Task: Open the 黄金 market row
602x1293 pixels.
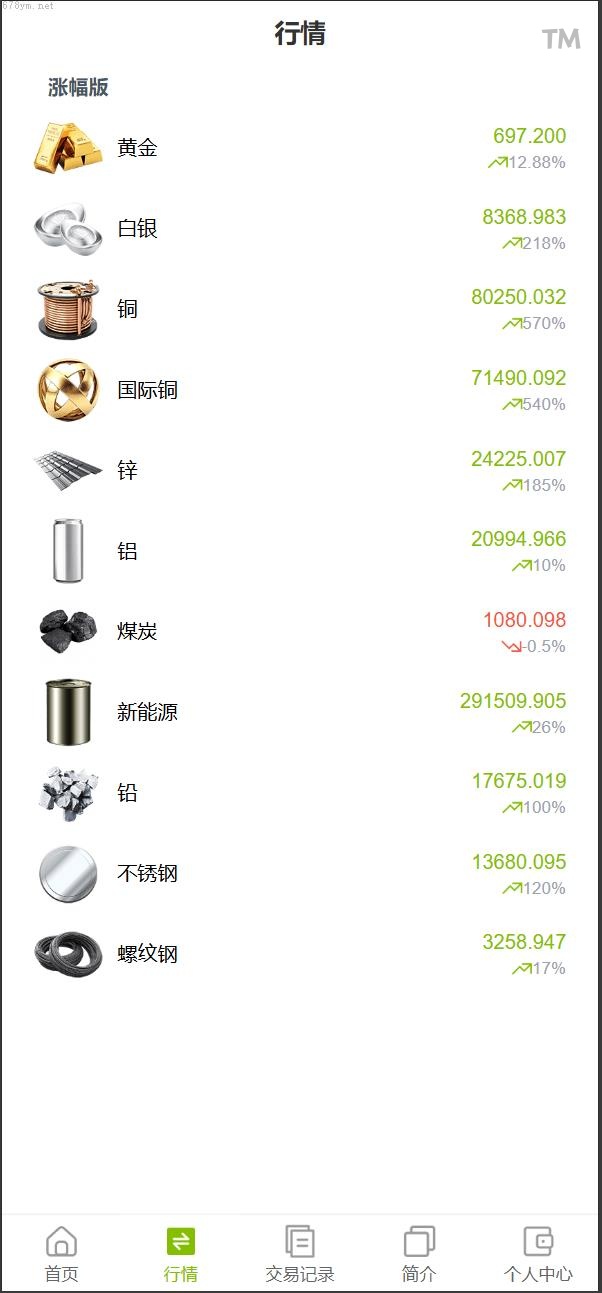Action: pyautogui.click(x=300, y=148)
